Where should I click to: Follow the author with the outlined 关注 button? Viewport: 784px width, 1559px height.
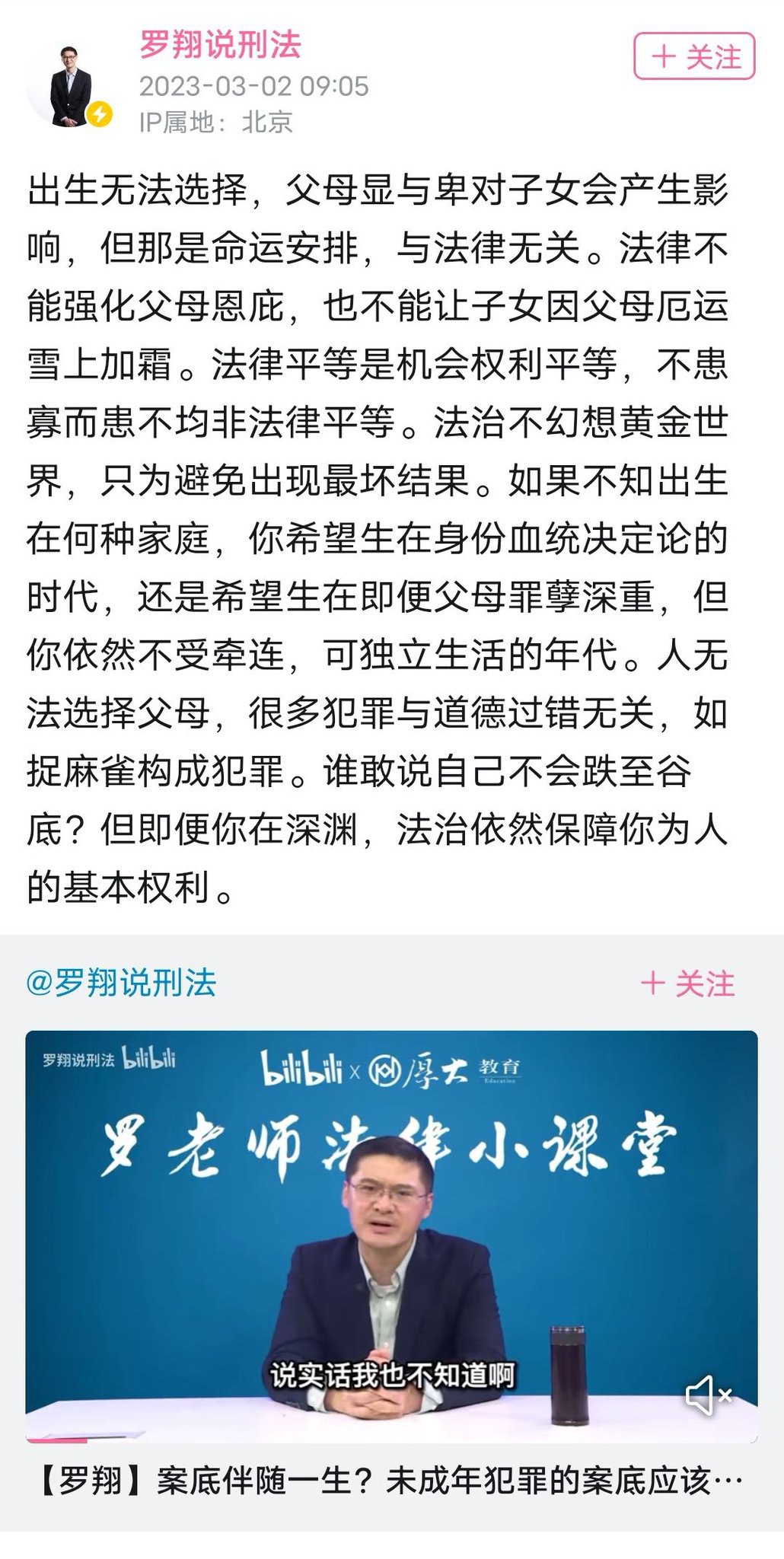coord(694,57)
